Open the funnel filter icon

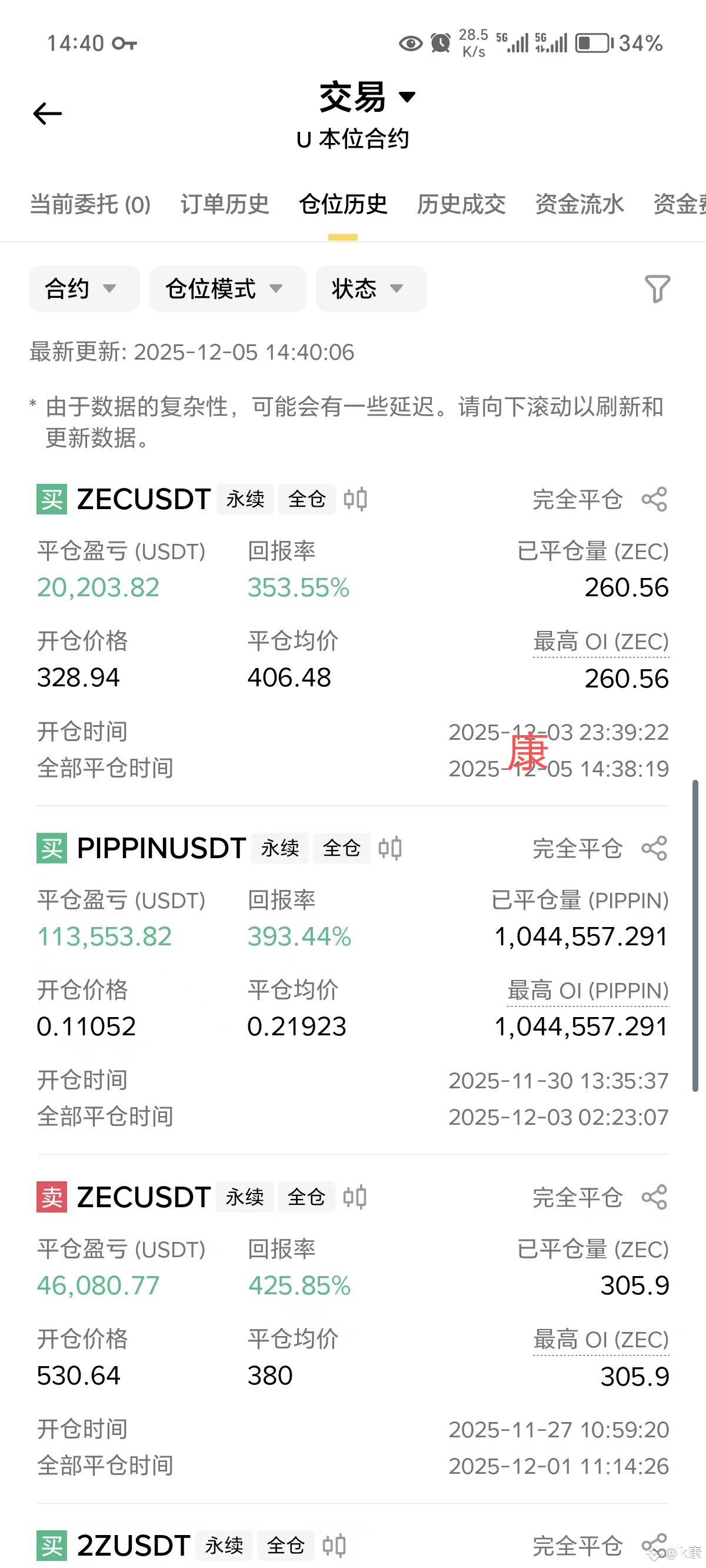click(657, 288)
